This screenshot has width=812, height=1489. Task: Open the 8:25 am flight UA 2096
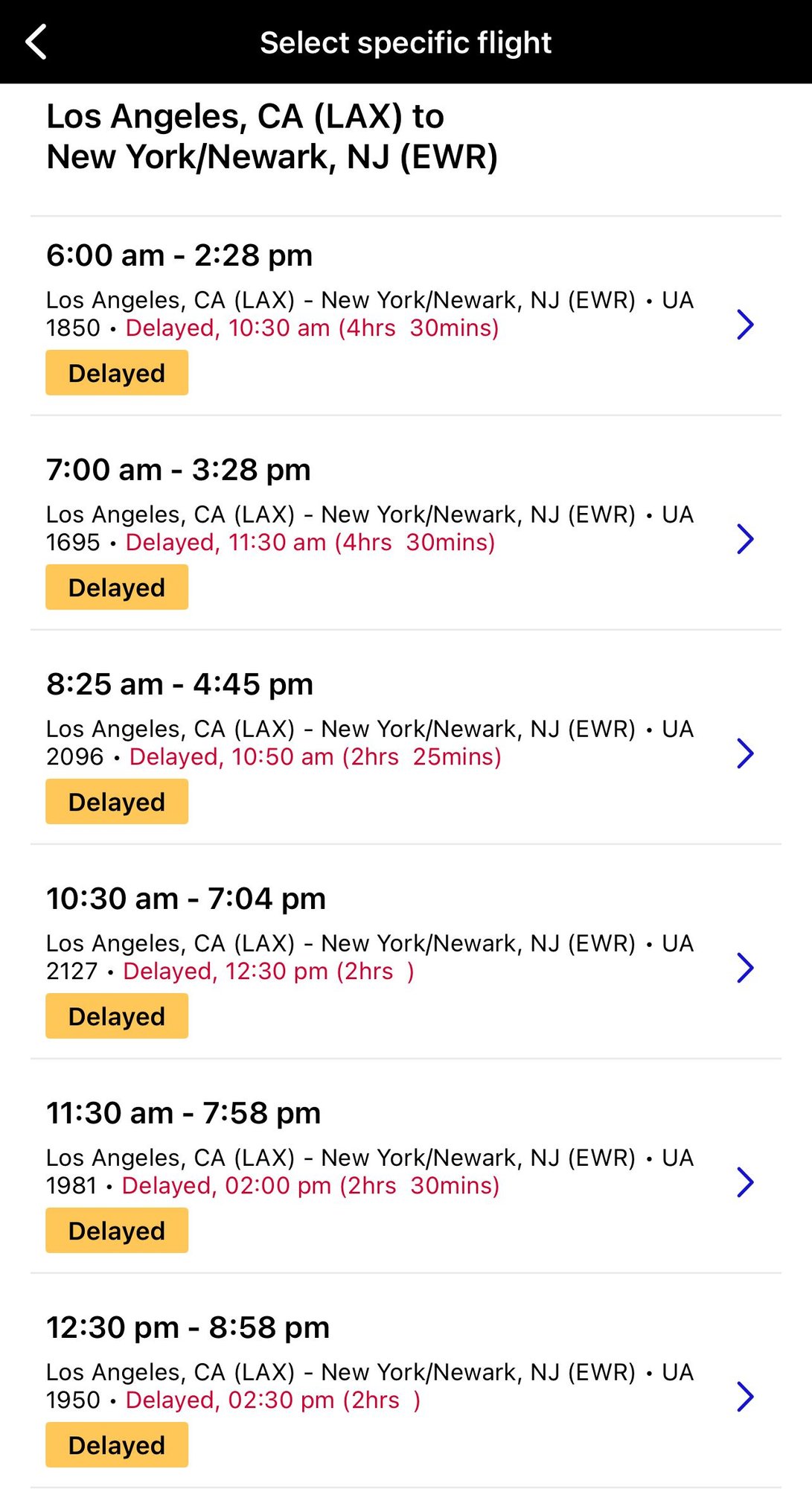coord(406,745)
